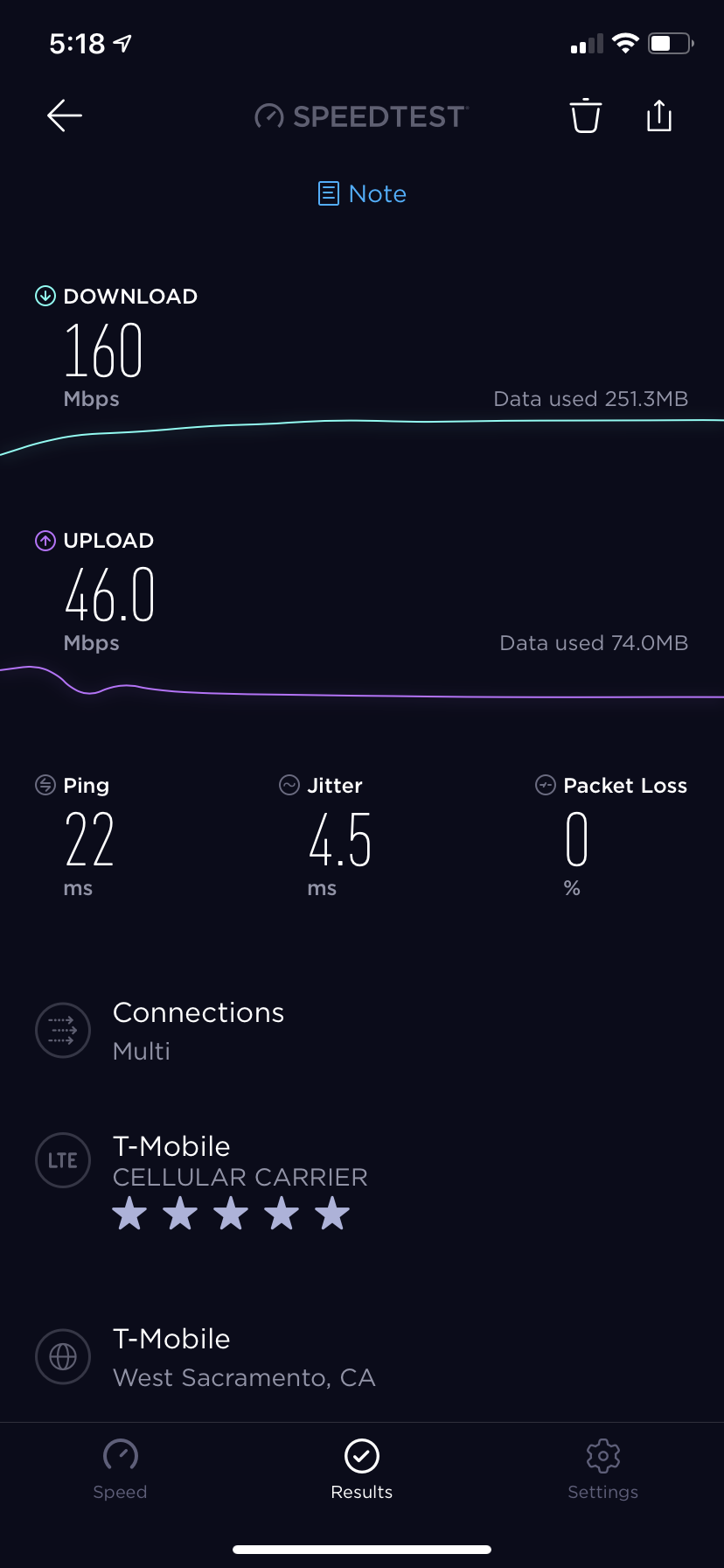This screenshot has height=1568, width=724.
Task: Switch to the Speed tab
Action: pyautogui.click(x=121, y=1468)
